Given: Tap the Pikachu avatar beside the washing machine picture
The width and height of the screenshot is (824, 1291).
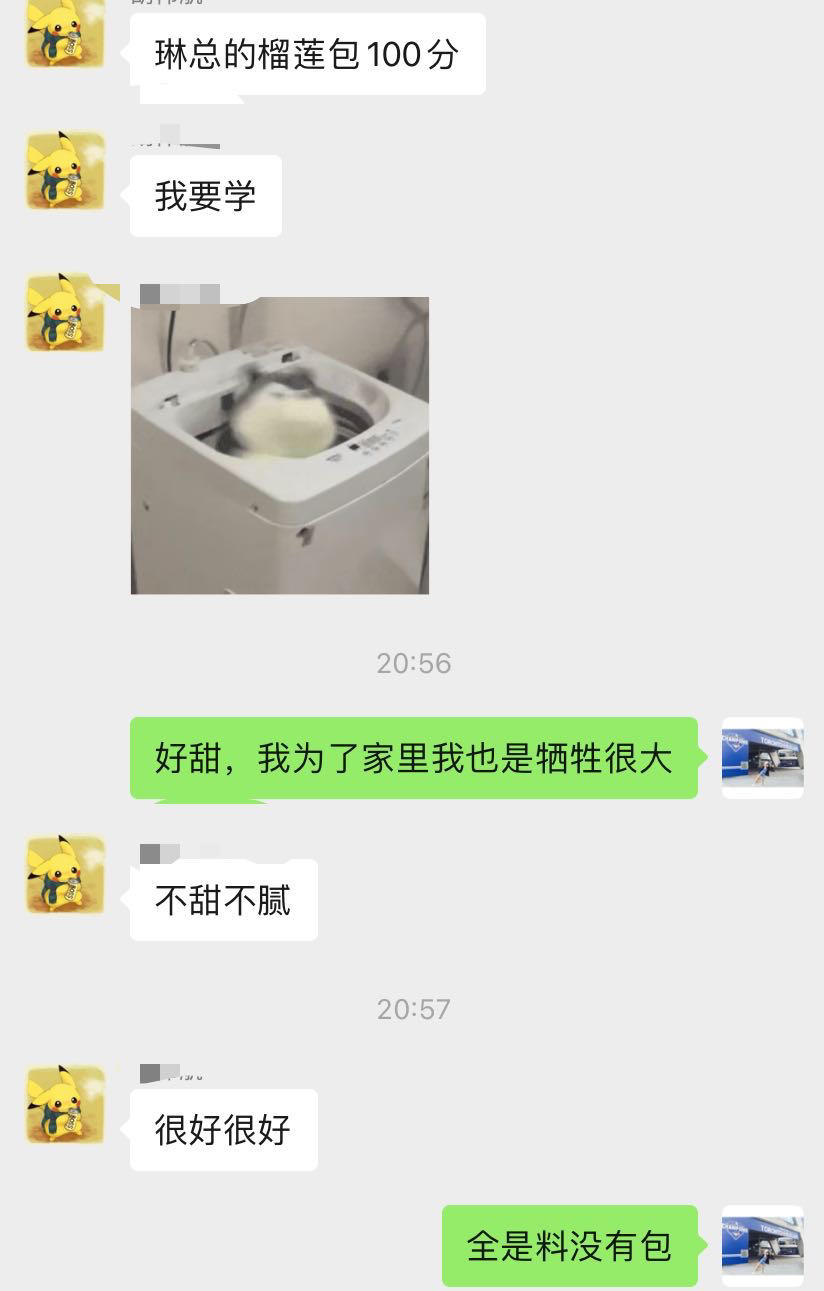Looking at the screenshot, I should (x=65, y=312).
